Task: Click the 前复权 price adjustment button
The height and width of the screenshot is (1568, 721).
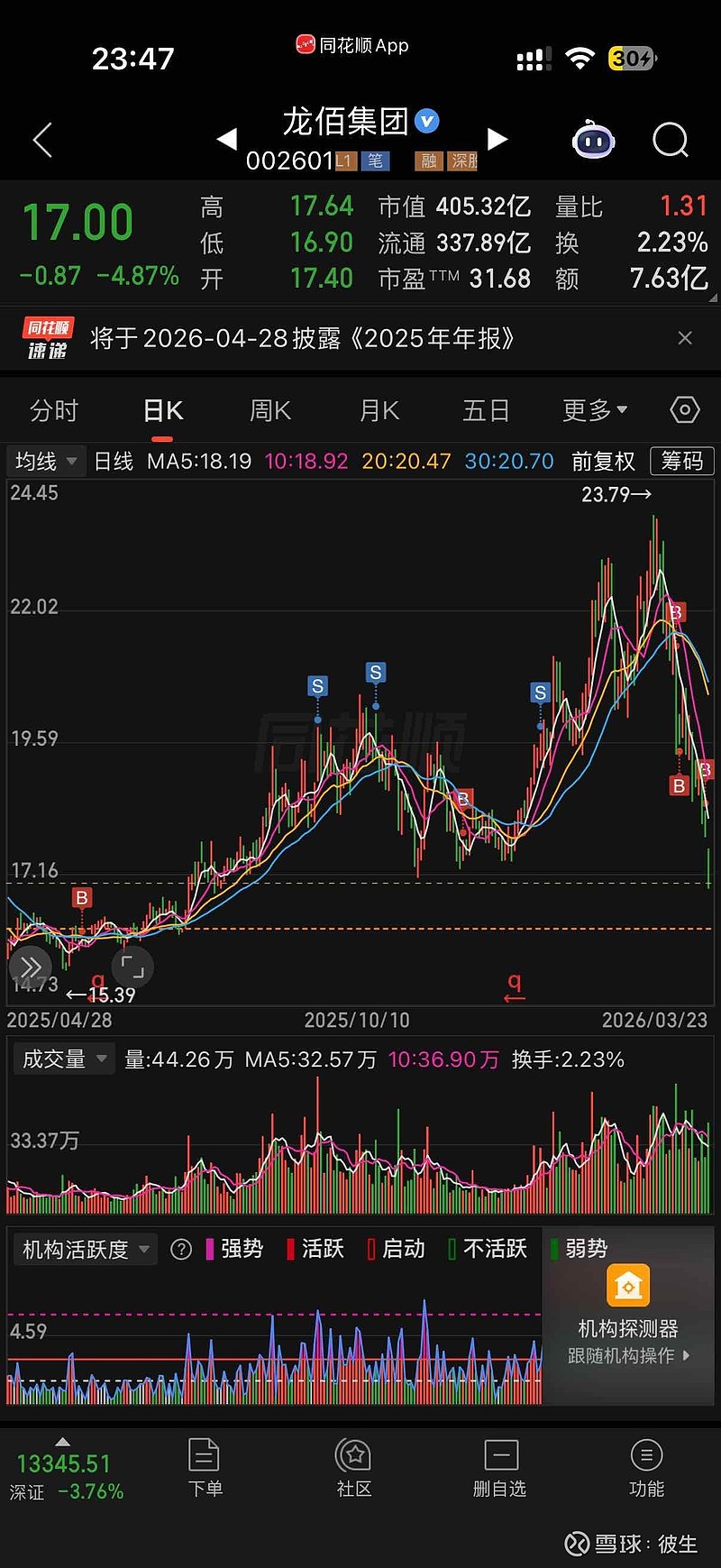Action: click(603, 461)
